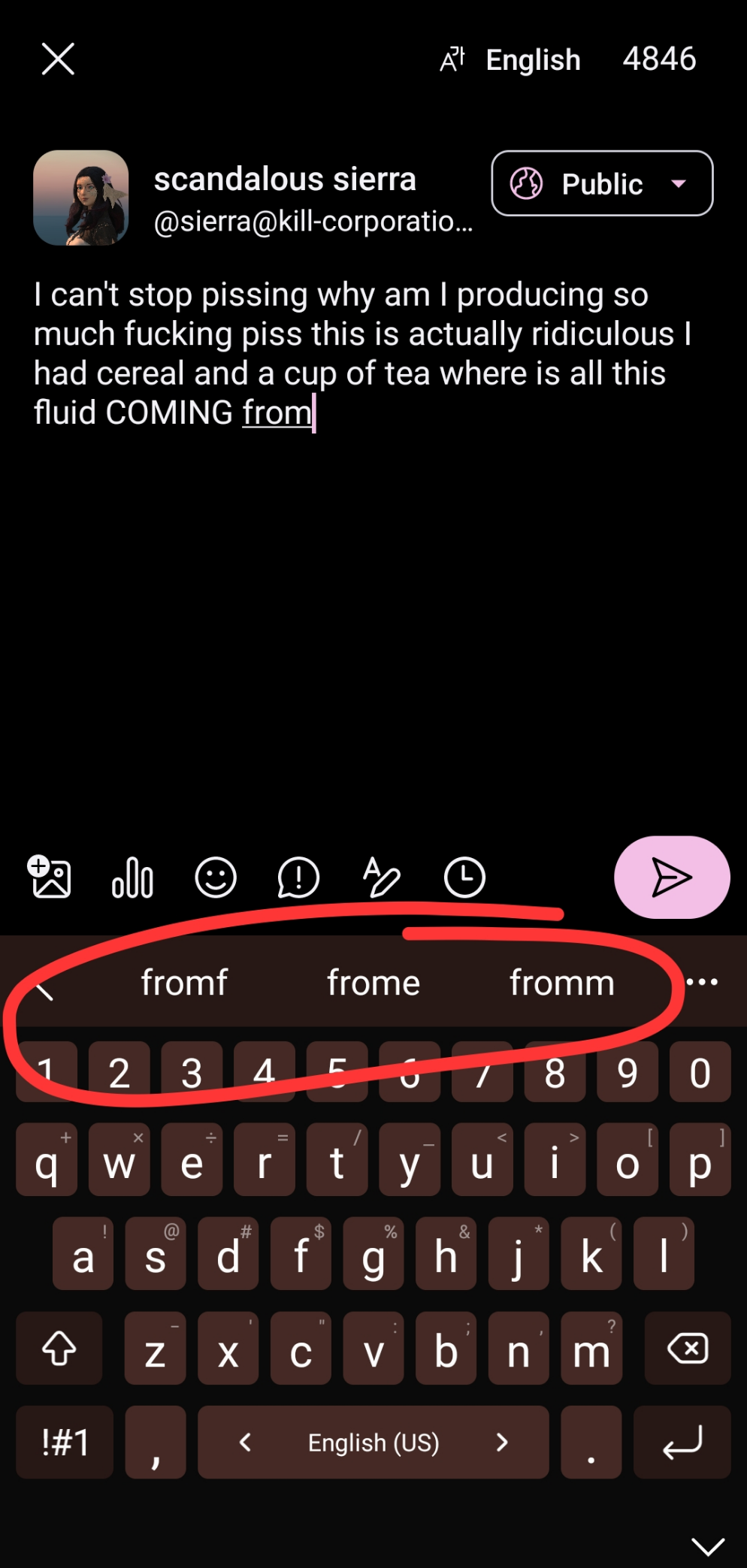Choose the 'frome' keyboard suggestion
The image size is (747, 1568).
coord(373,983)
